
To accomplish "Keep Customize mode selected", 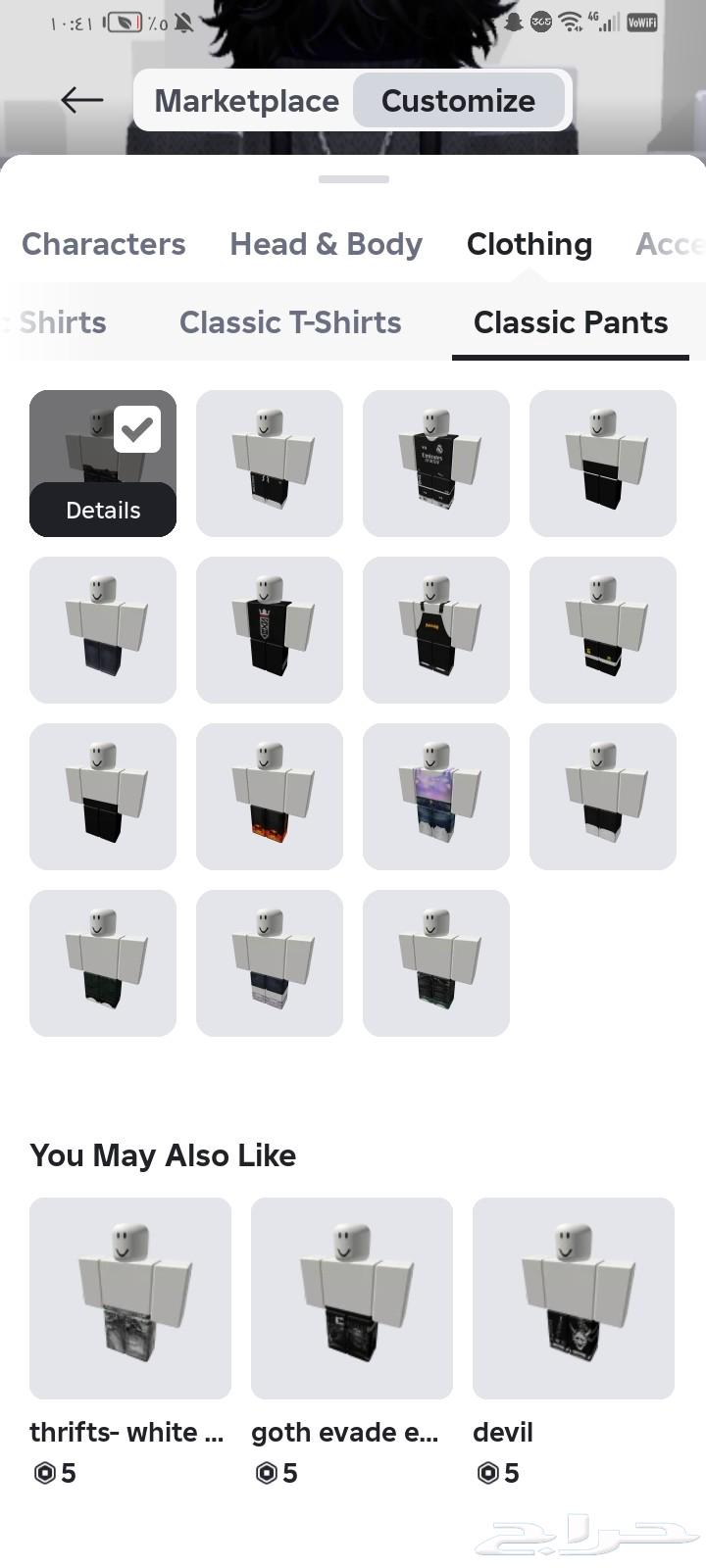I will 459,99.
